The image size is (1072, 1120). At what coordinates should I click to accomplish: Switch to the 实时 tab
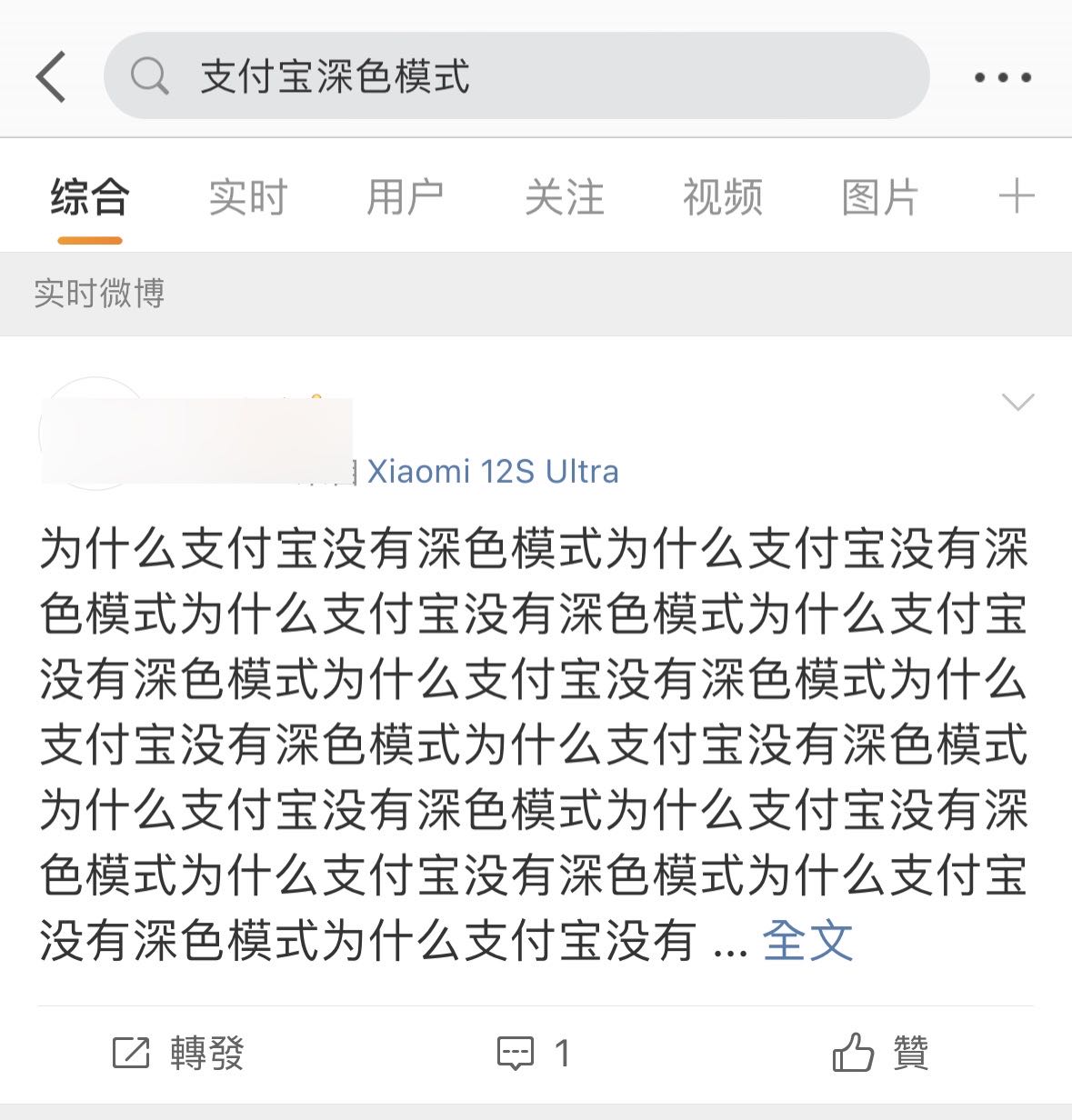247,197
